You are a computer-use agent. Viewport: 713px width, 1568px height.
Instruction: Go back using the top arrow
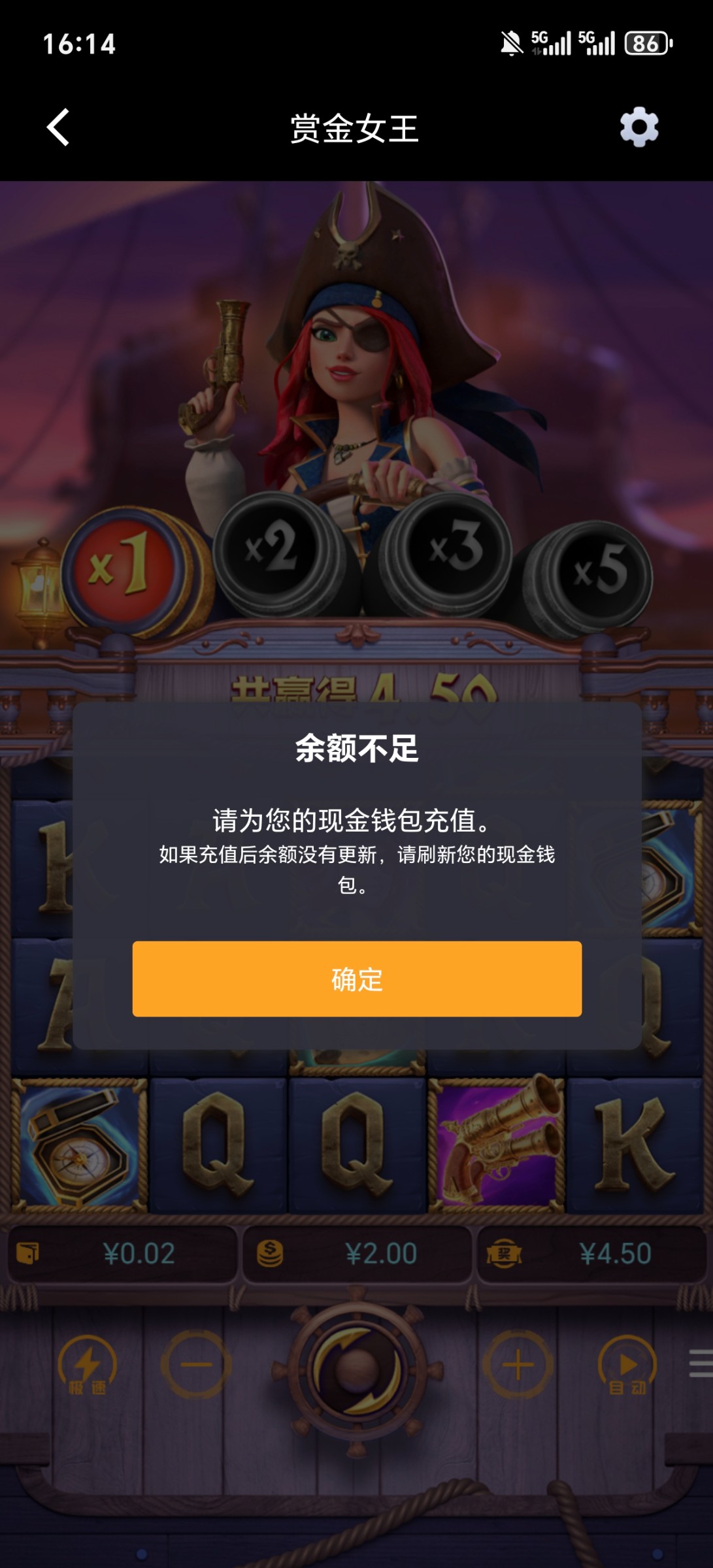58,127
